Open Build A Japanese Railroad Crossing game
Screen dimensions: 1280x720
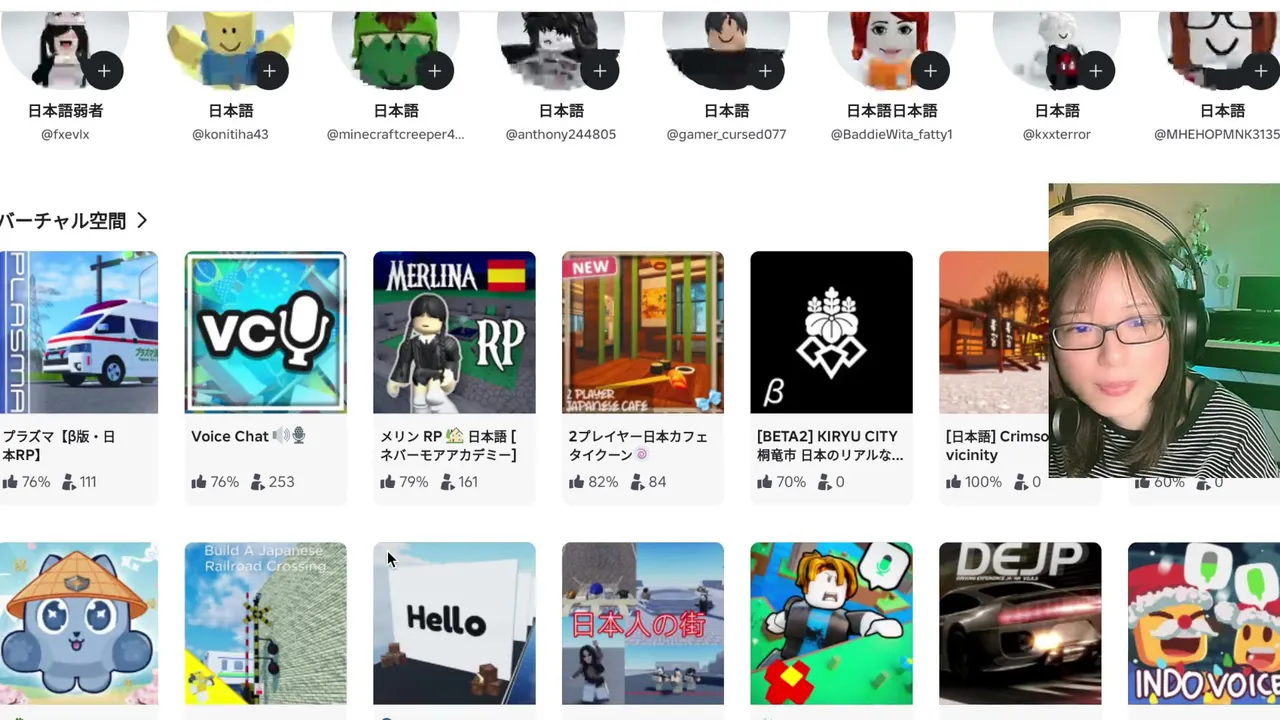coord(265,623)
